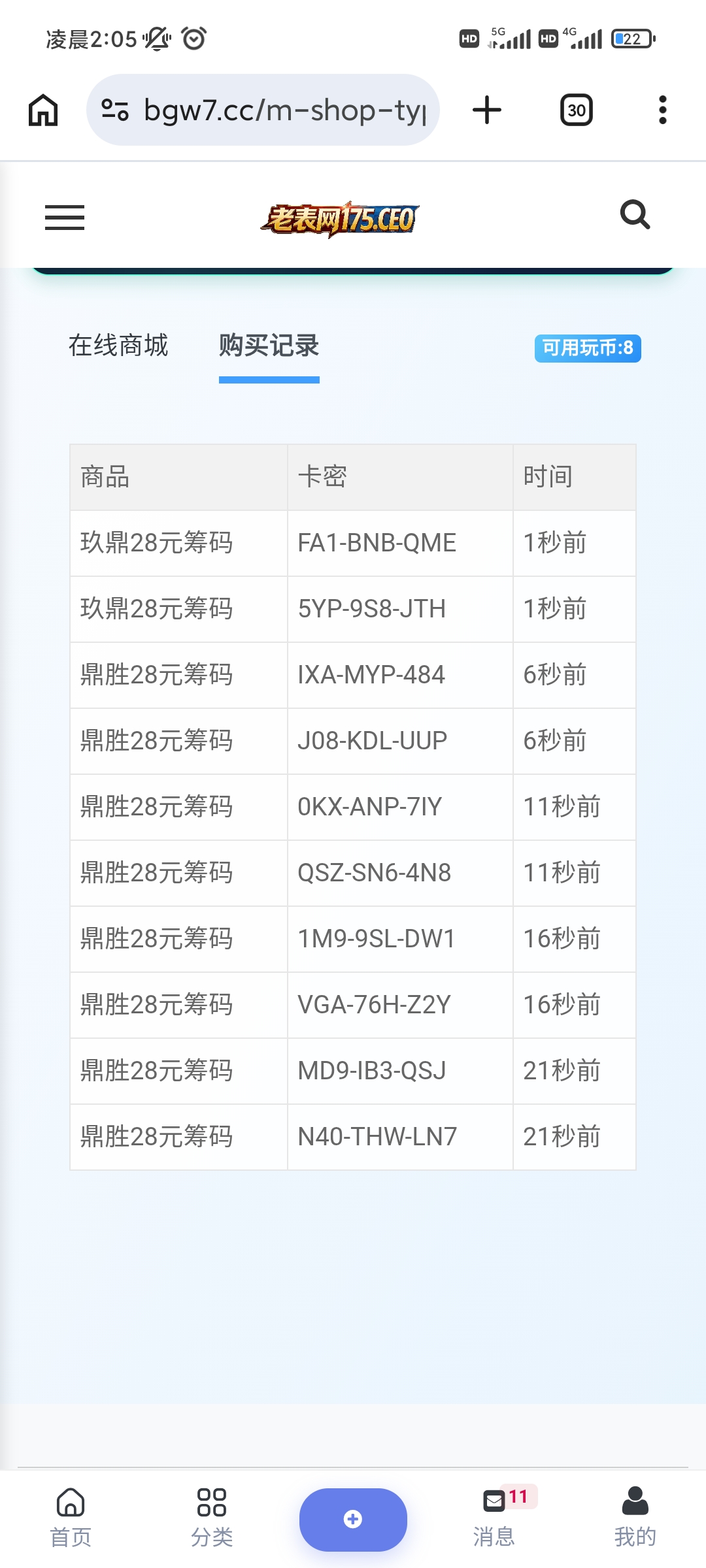
Task: Open the 分类 section
Action: pos(212,1518)
